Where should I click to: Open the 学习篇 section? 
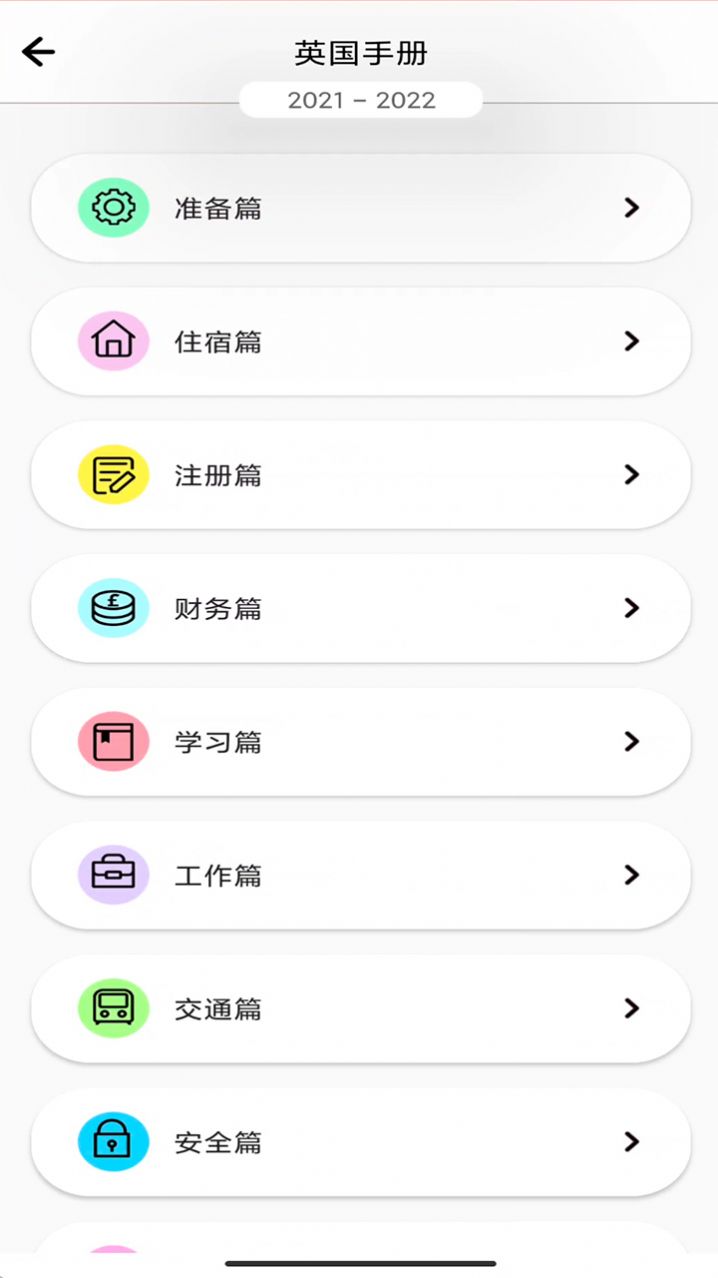click(360, 742)
